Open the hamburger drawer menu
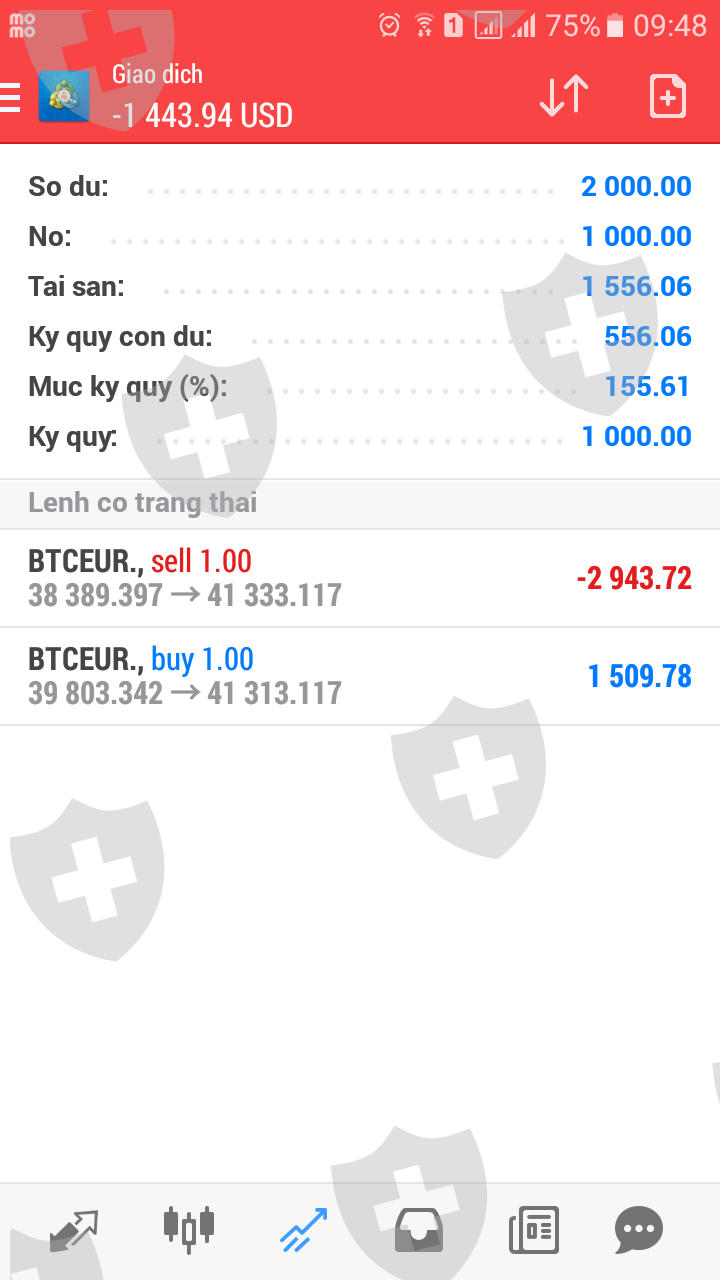 tap(11, 97)
